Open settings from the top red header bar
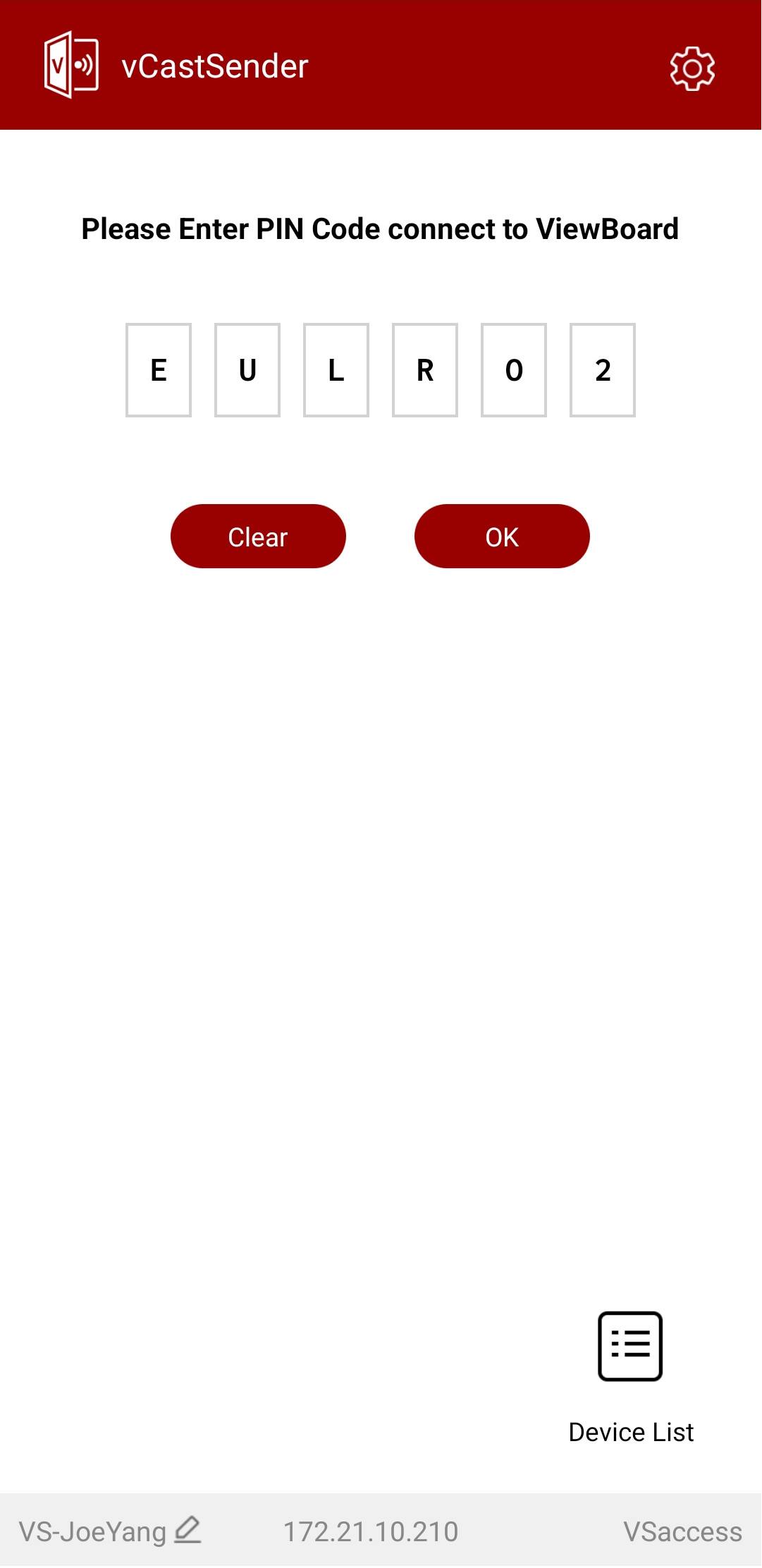 [693, 67]
